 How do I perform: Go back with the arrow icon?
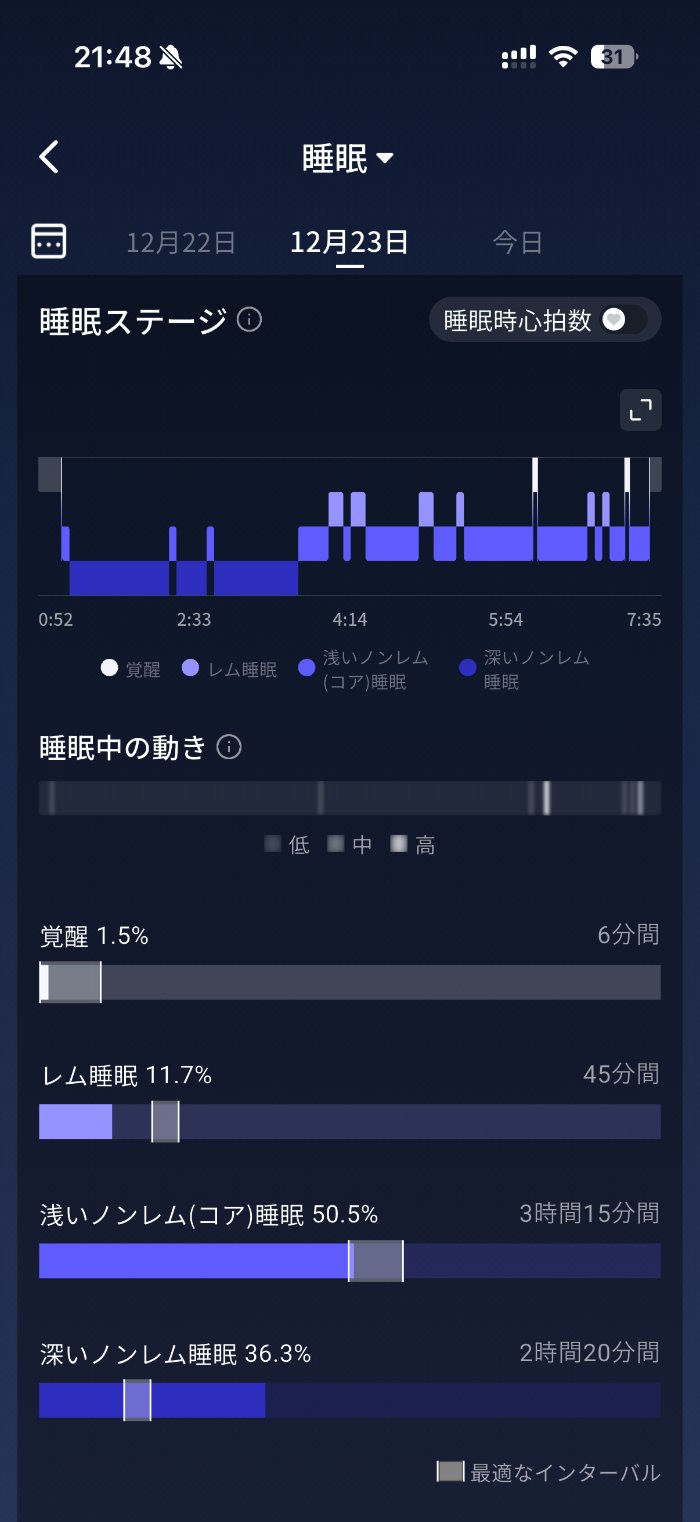49,157
